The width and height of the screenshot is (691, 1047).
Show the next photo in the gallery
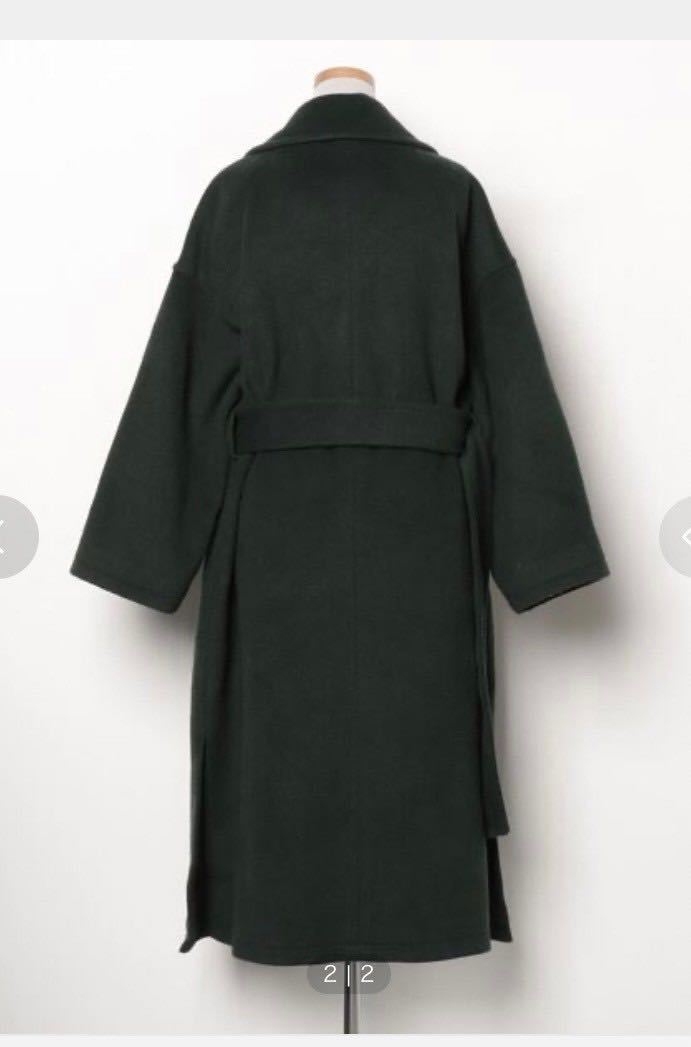coord(678,537)
